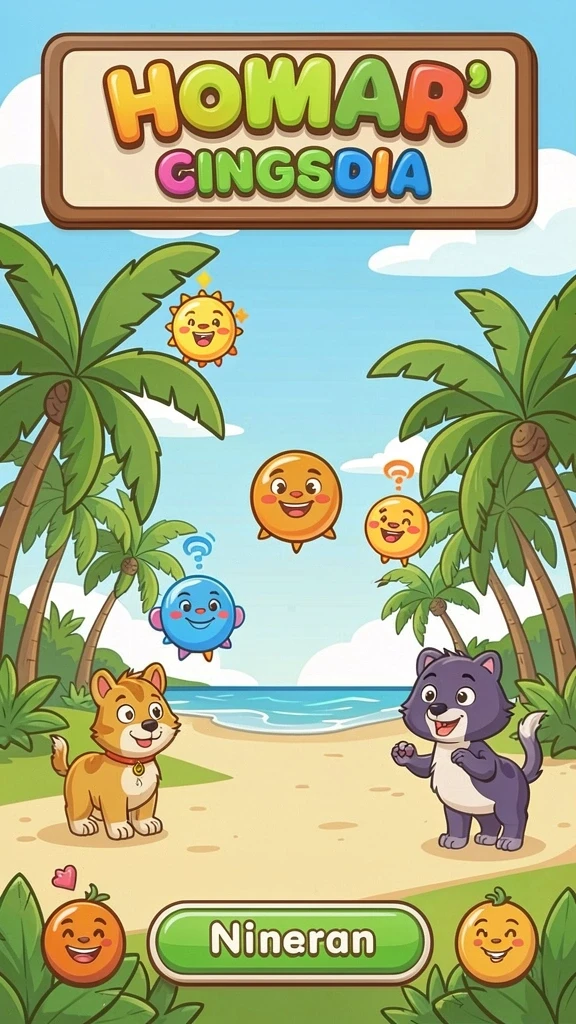This screenshot has width=576, height=1024.
Task: Tap the green Nineran button
Action: point(290,942)
